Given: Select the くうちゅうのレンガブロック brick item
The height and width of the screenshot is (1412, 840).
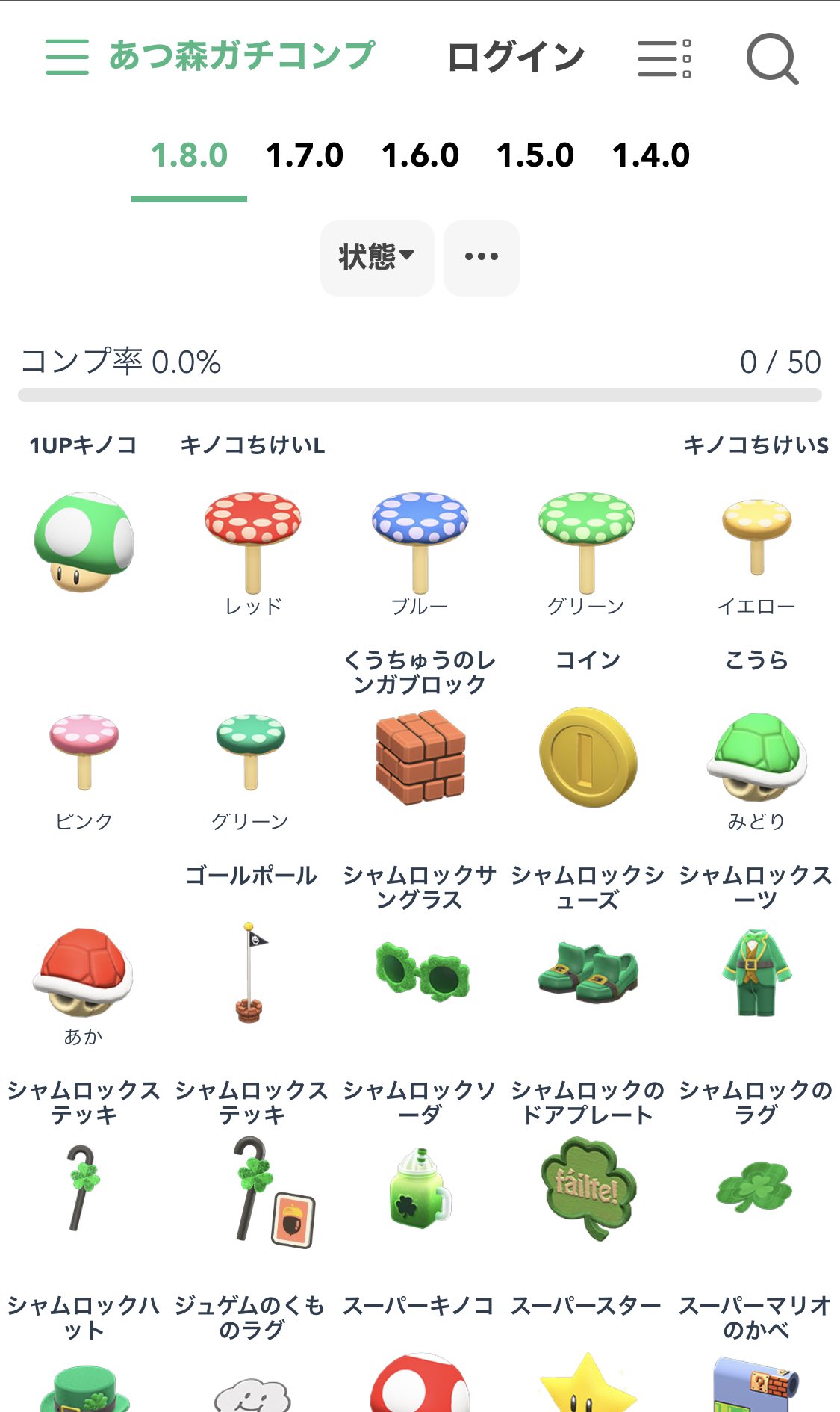Looking at the screenshot, I should pos(420,757).
